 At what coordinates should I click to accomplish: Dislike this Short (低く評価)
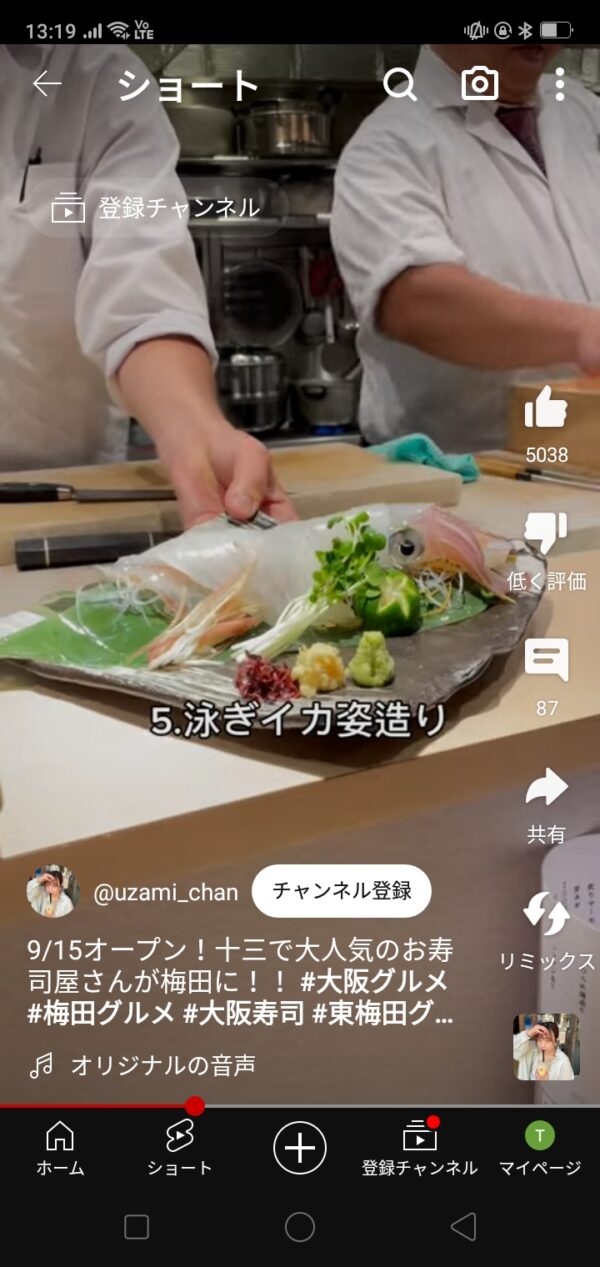pos(546,535)
